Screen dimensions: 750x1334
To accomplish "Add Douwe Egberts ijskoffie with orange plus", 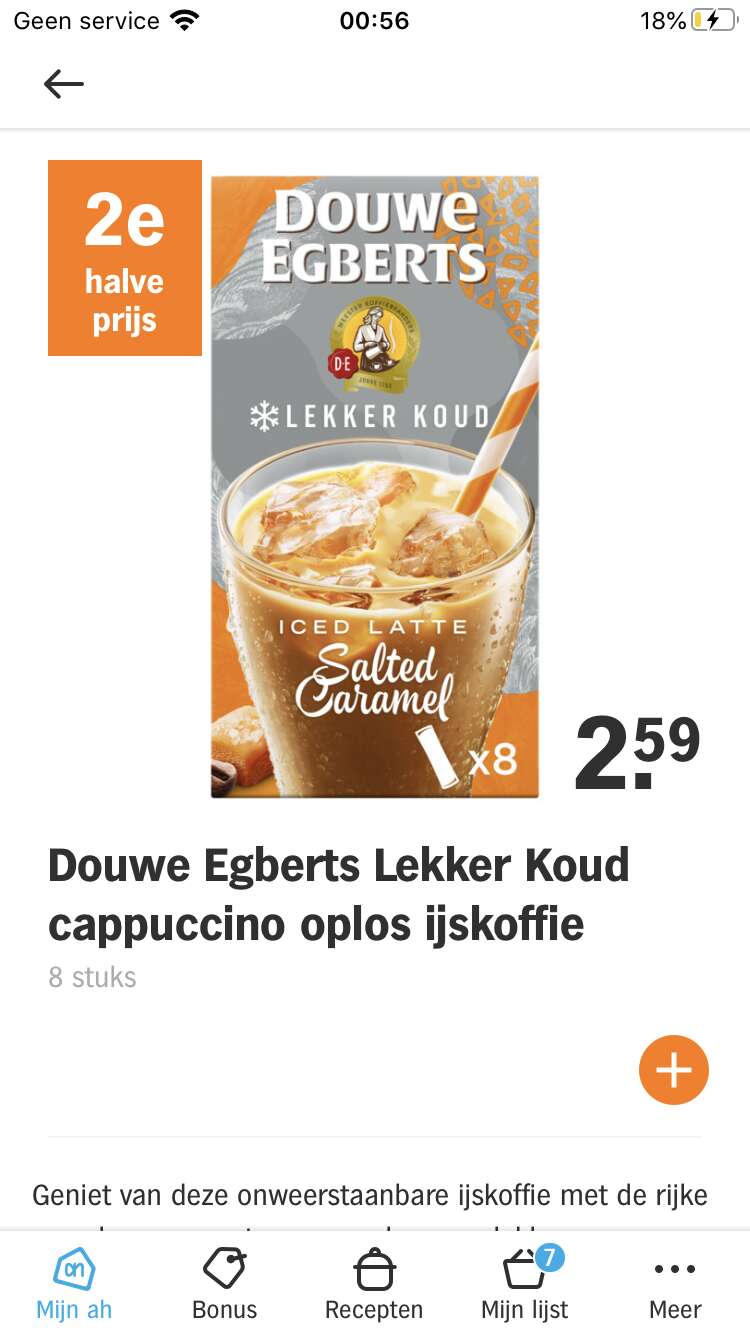I will 673,1070.
